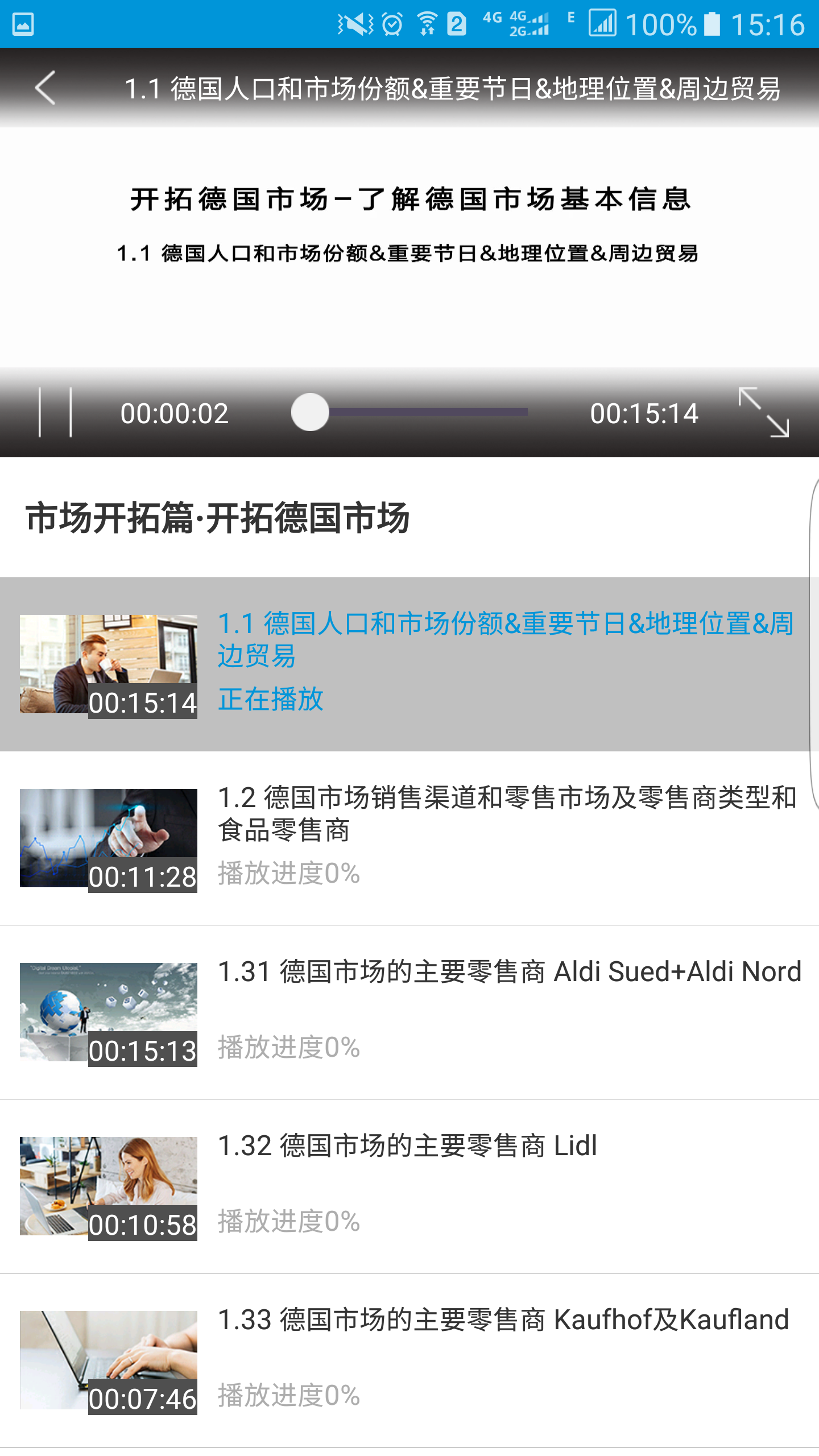Enter fullscreen video mode
This screenshot has height=1456, width=819.
point(763,412)
